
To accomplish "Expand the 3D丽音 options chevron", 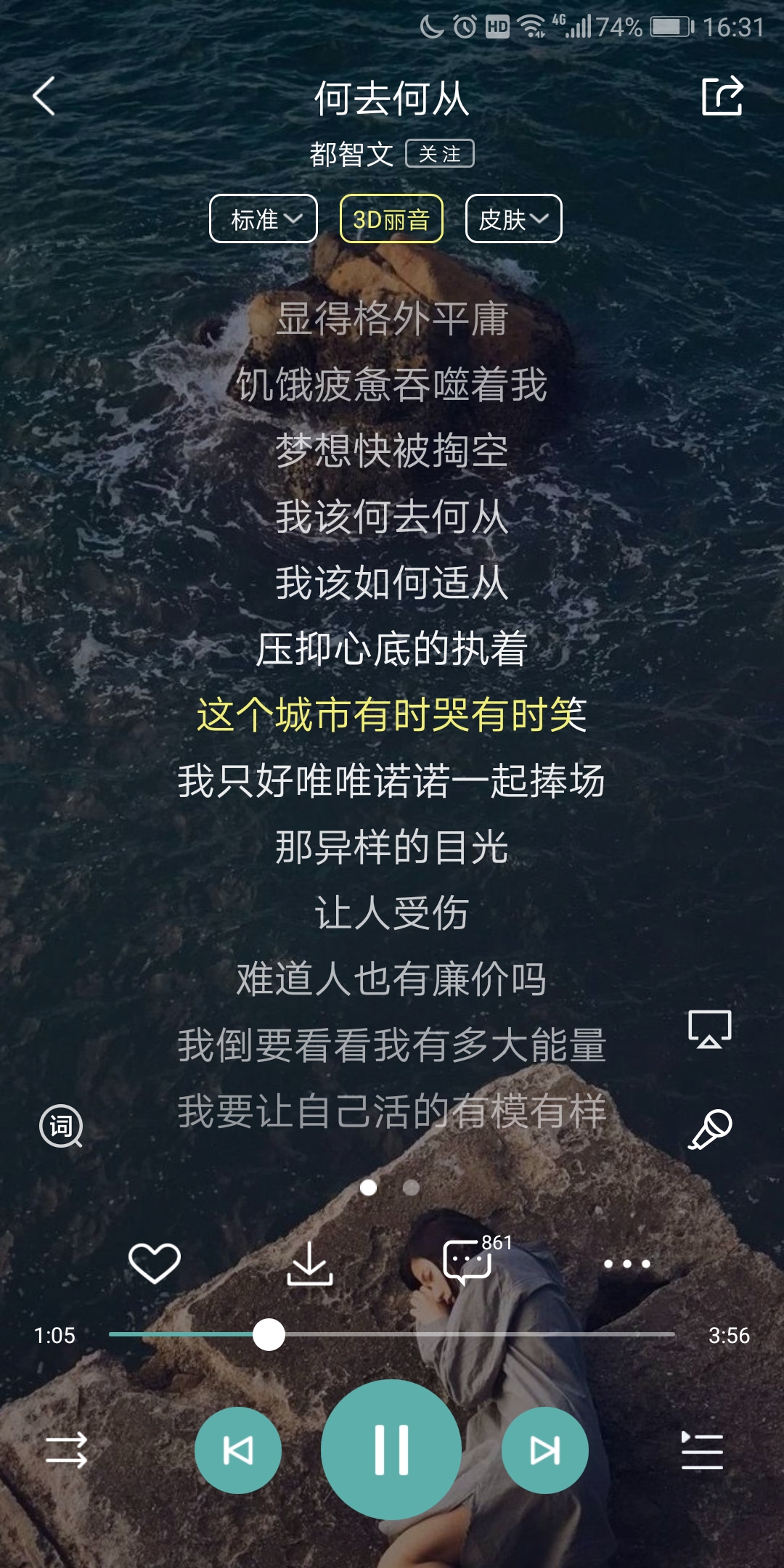I will pyautogui.click(x=391, y=218).
